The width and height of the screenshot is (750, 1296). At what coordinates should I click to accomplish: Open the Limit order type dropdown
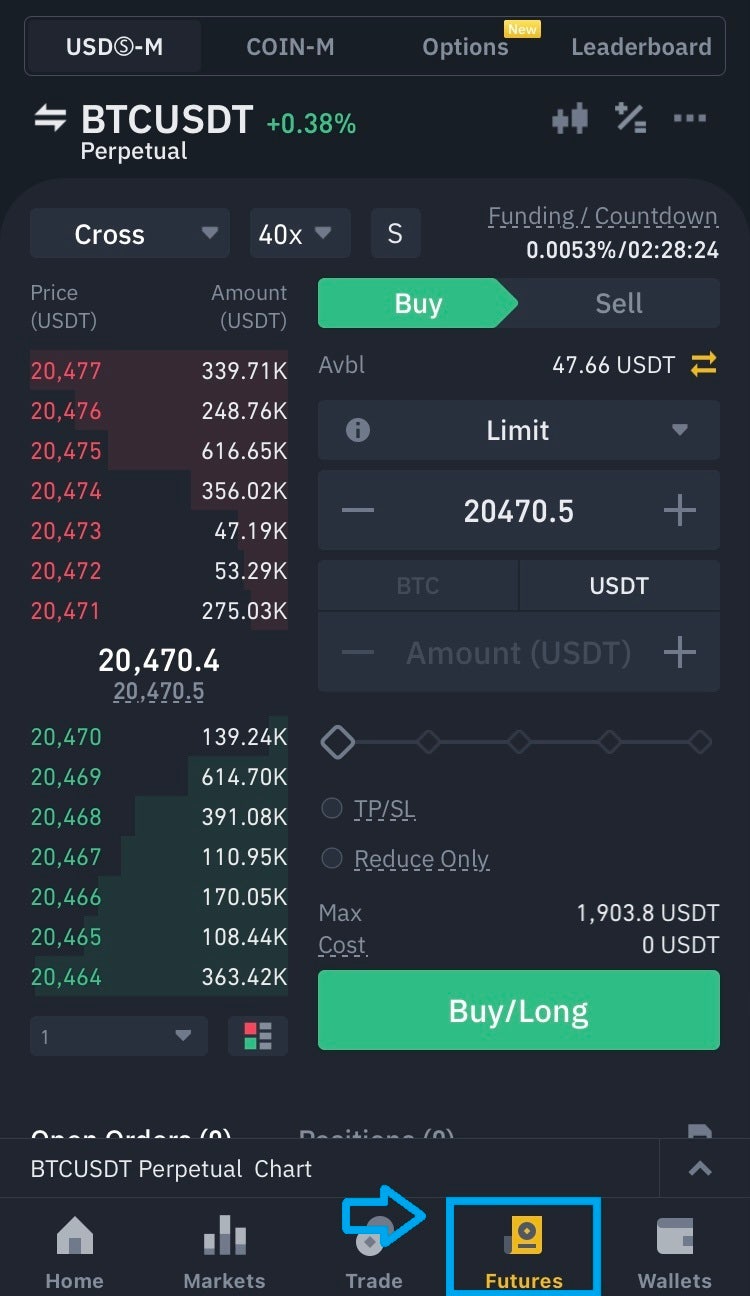518,430
